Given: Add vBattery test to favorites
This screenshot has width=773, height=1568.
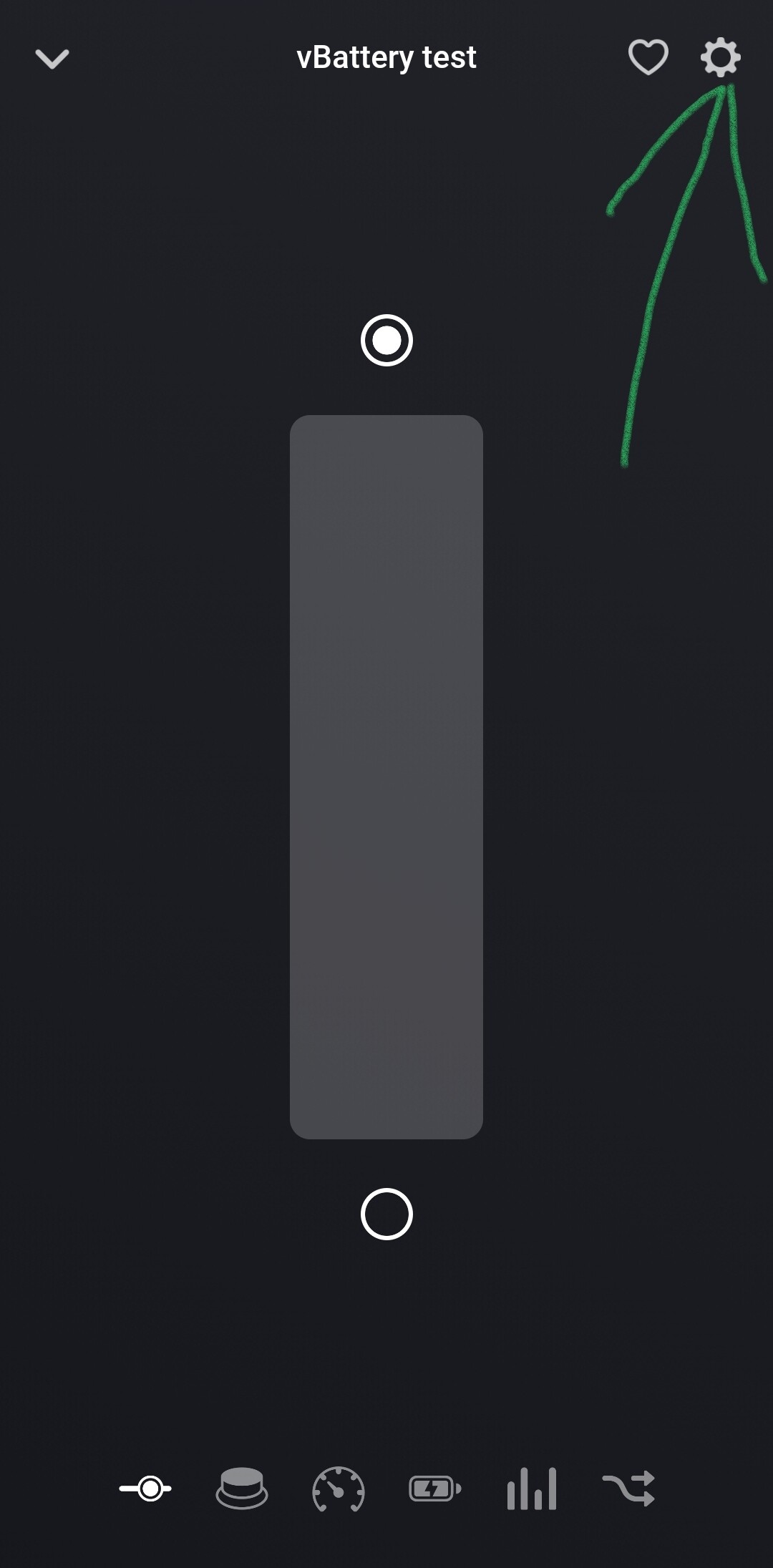Looking at the screenshot, I should (x=648, y=57).
